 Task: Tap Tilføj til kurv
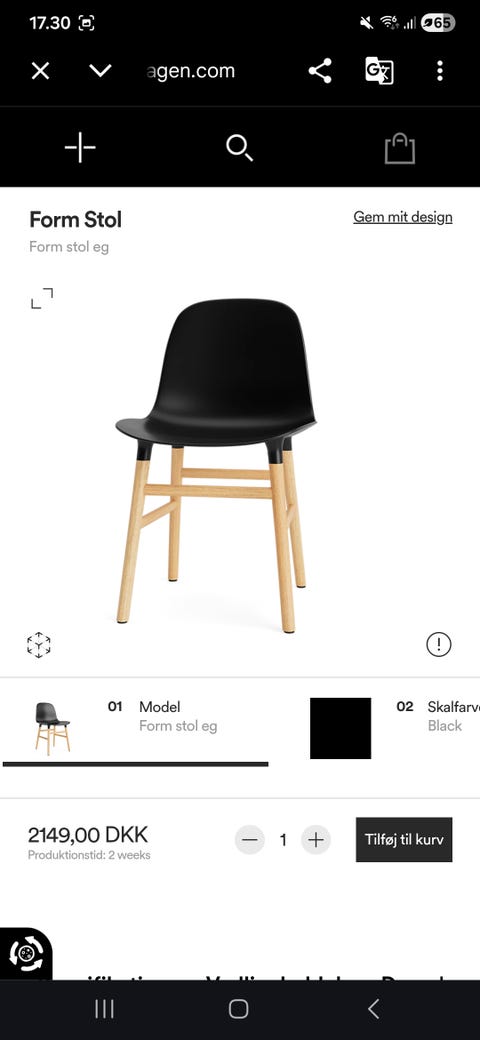(x=404, y=840)
